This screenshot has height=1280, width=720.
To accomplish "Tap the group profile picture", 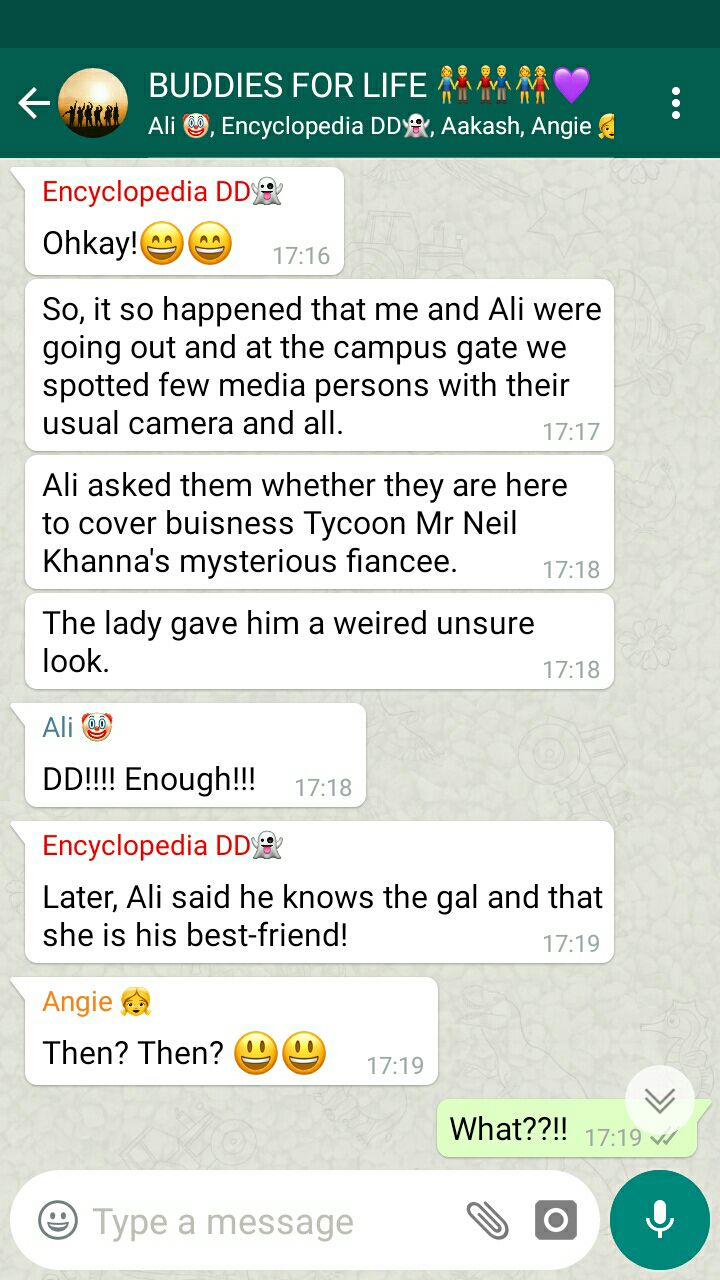I will (x=93, y=103).
